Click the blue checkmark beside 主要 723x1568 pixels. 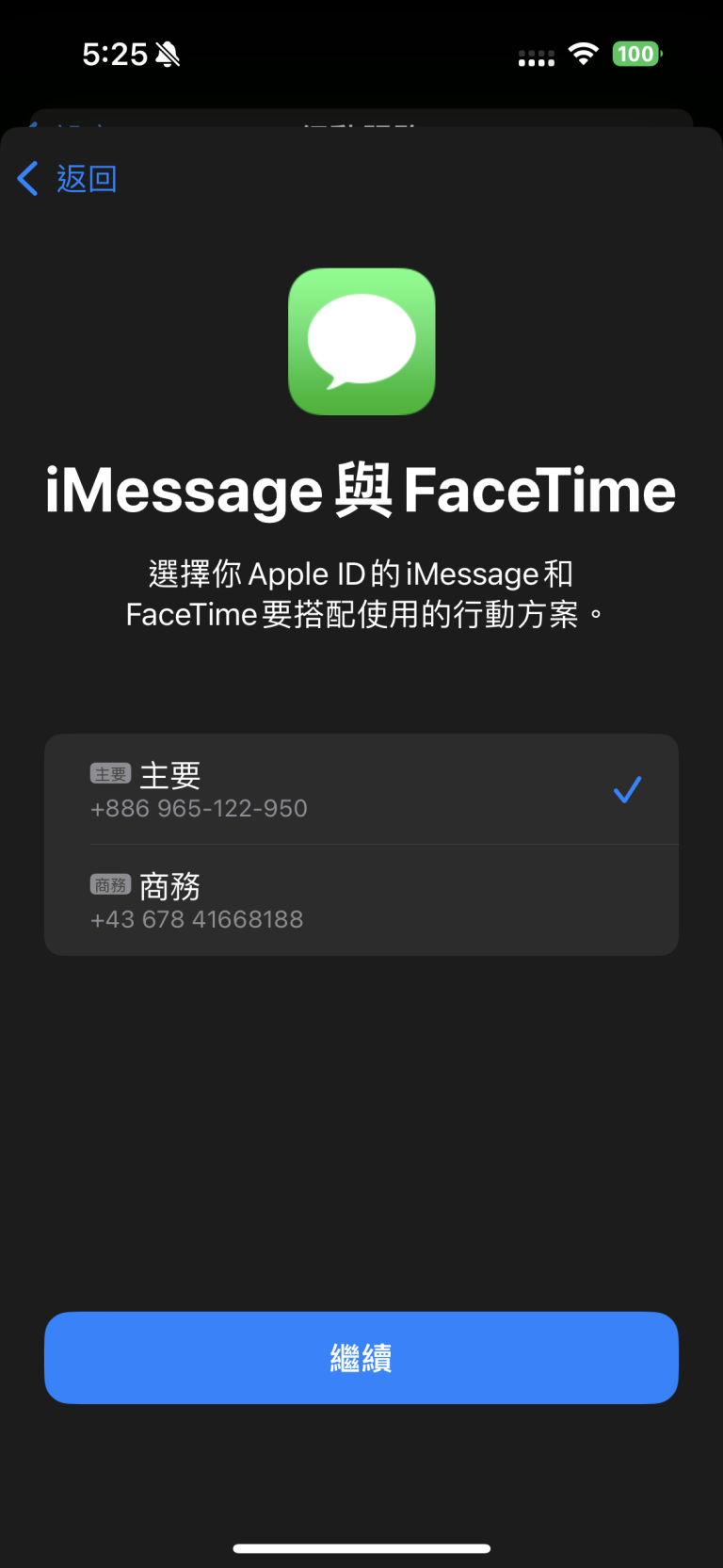(626, 789)
